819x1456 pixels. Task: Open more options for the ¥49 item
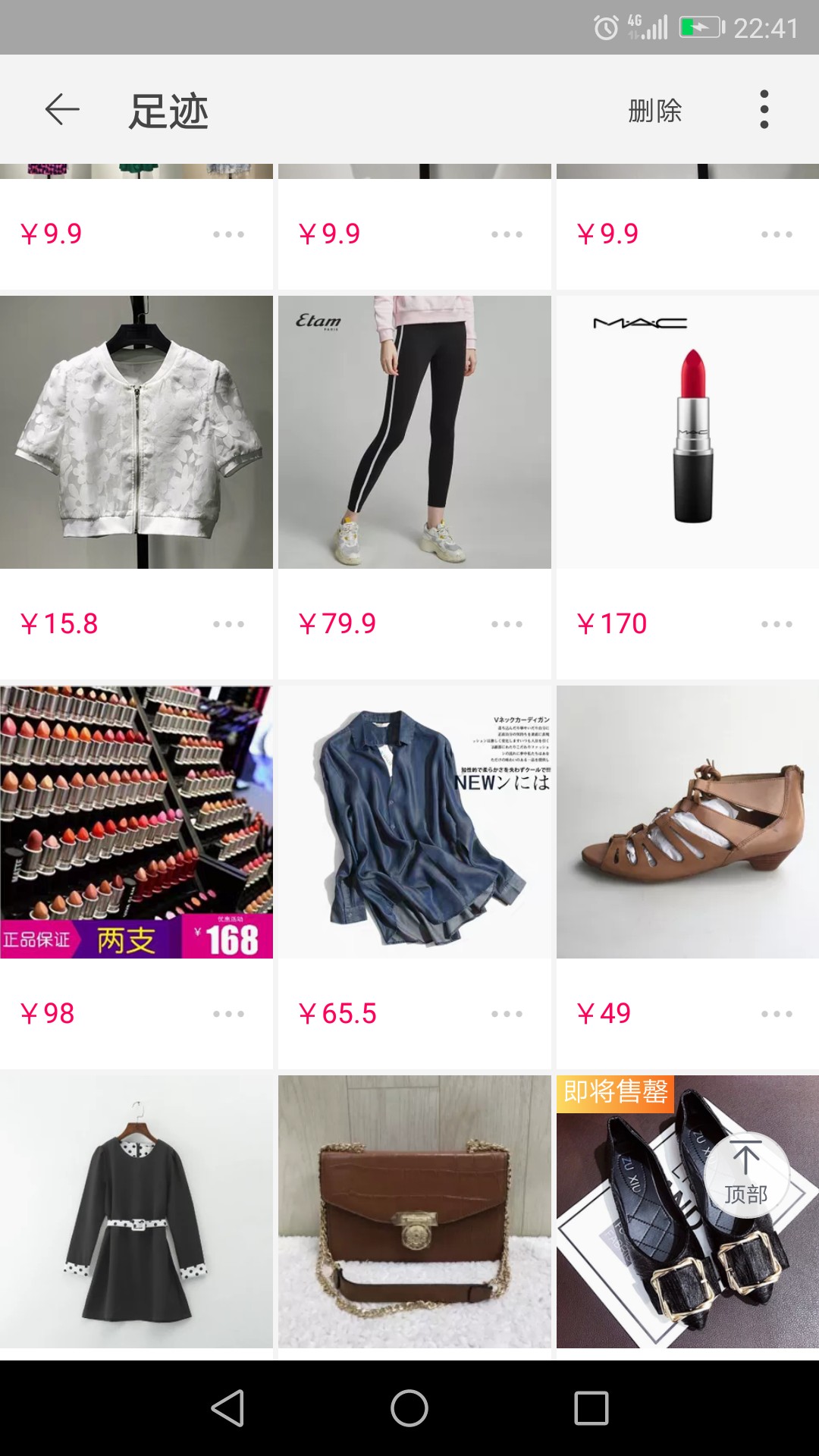[777, 1014]
